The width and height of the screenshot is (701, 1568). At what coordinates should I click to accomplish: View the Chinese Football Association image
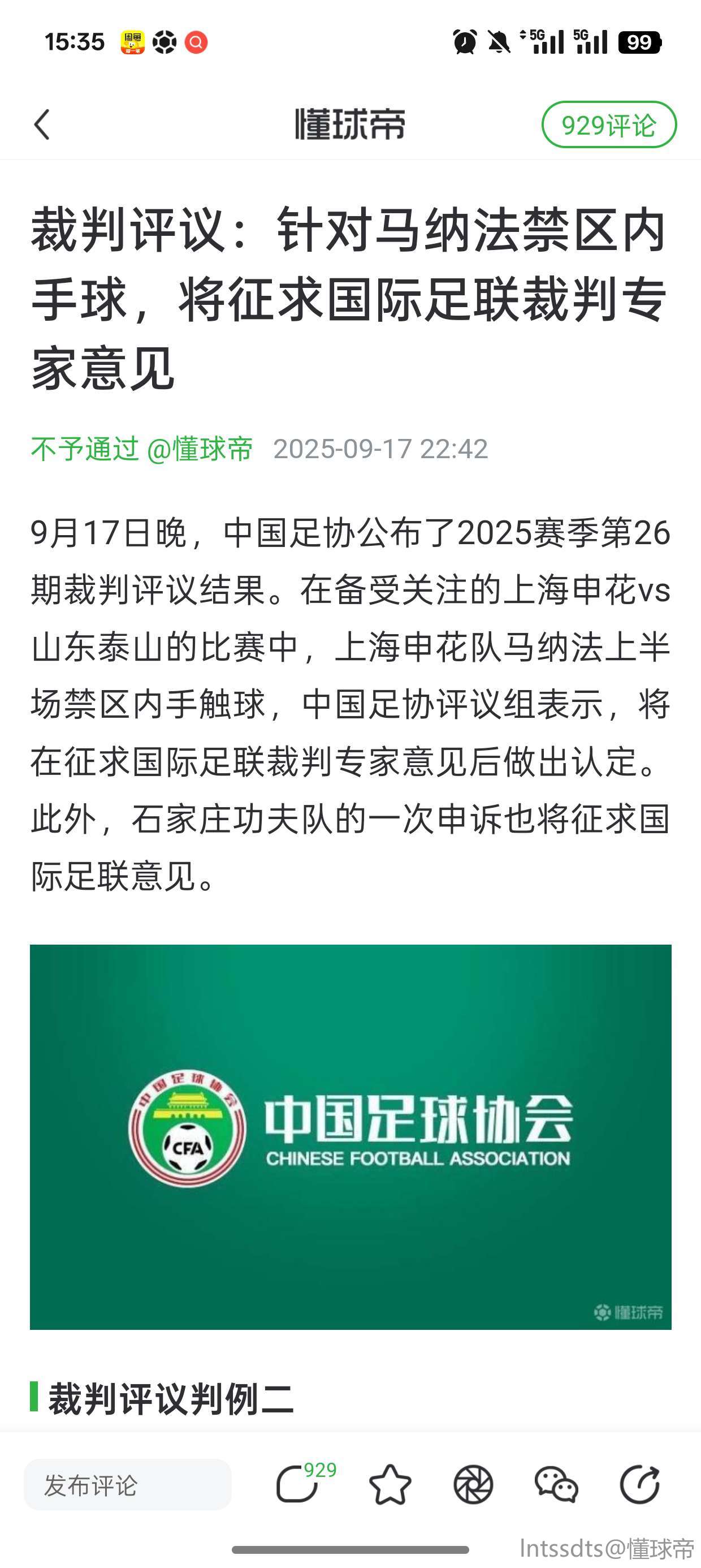click(350, 1136)
